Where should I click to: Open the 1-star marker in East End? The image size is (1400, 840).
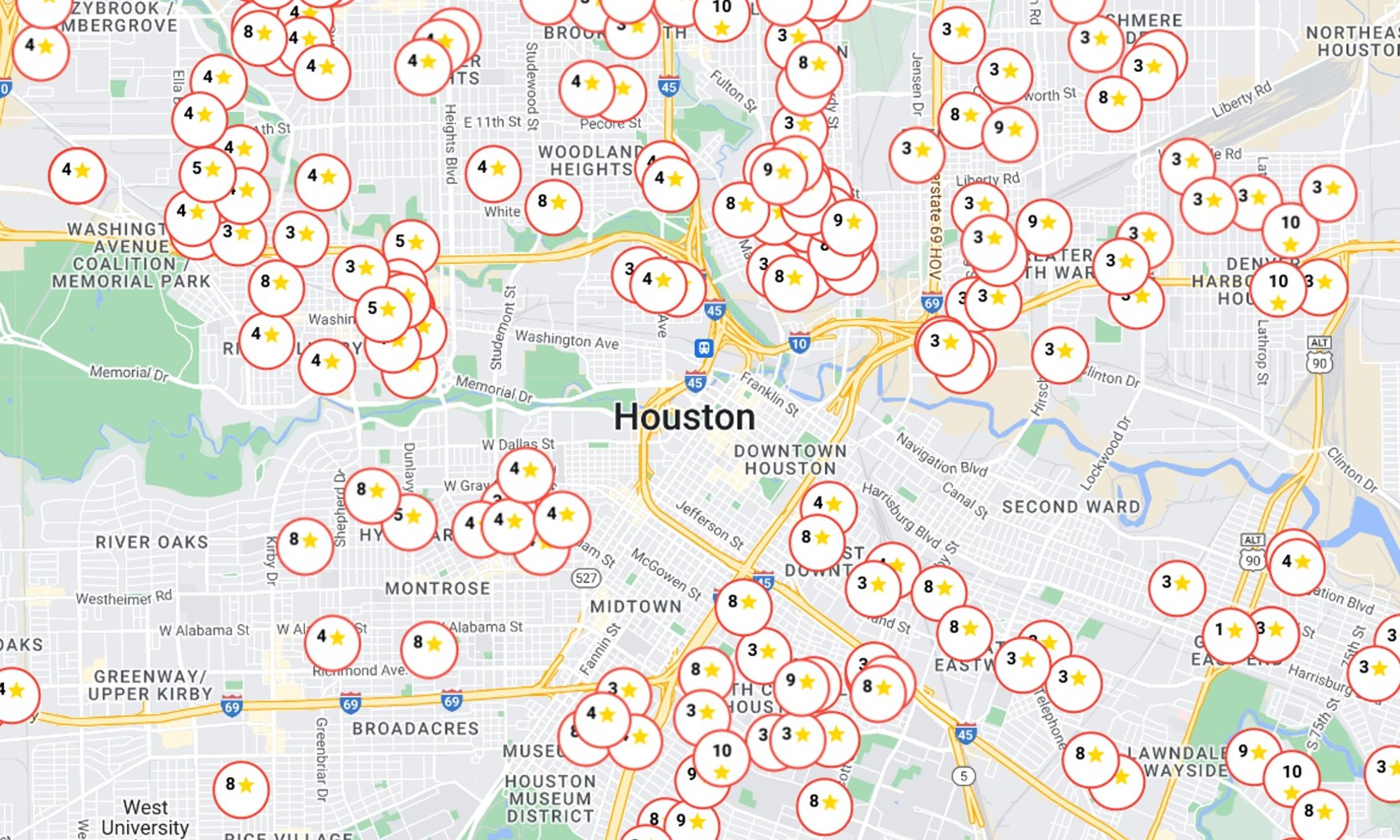click(x=1228, y=632)
